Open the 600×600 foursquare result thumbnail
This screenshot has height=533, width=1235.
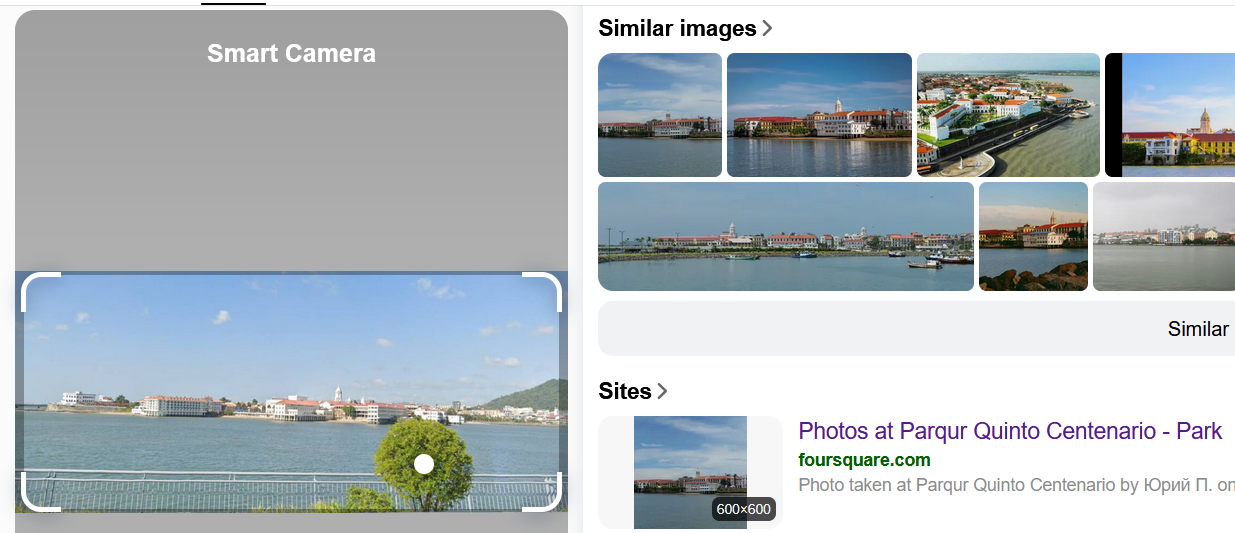click(x=690, y=472)
